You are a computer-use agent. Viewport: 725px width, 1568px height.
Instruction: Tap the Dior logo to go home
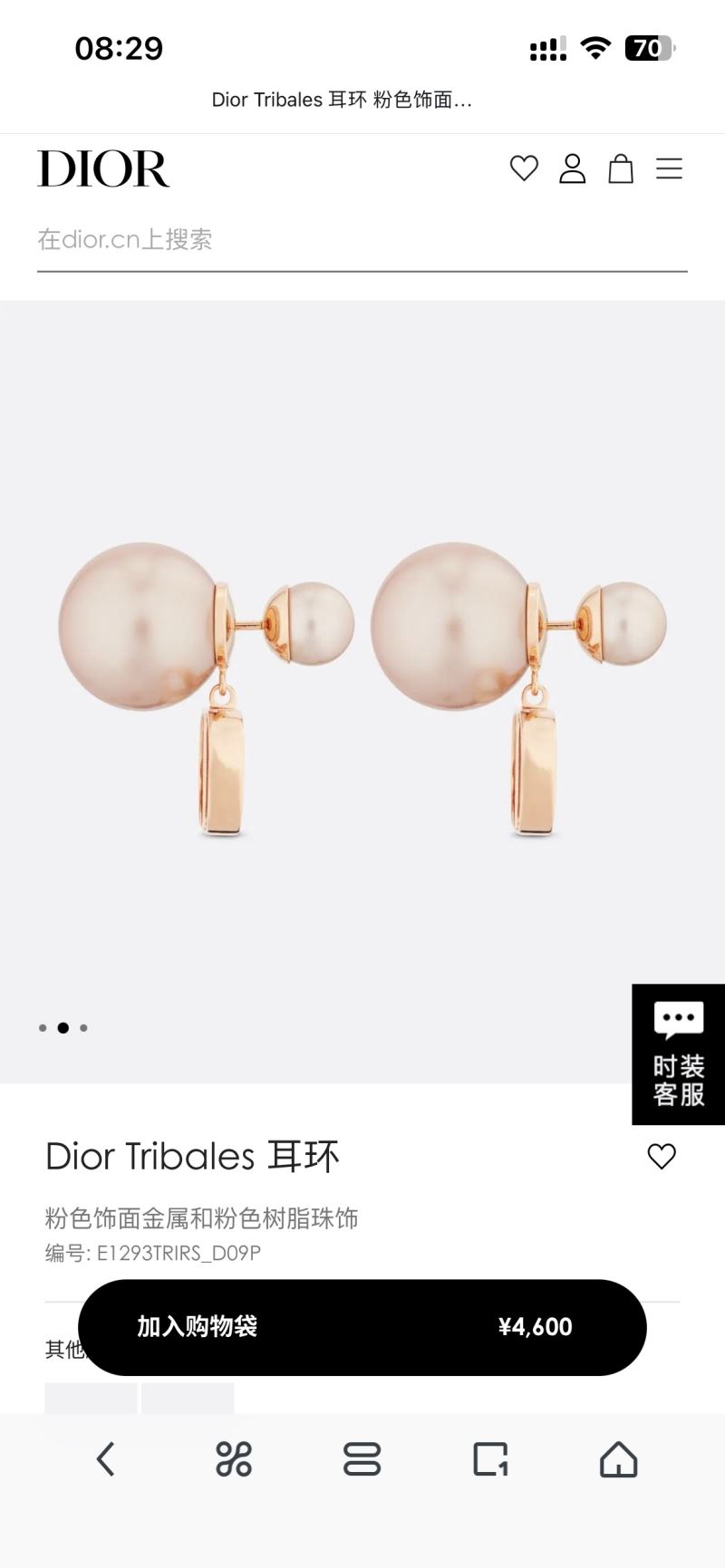point(102,169)
